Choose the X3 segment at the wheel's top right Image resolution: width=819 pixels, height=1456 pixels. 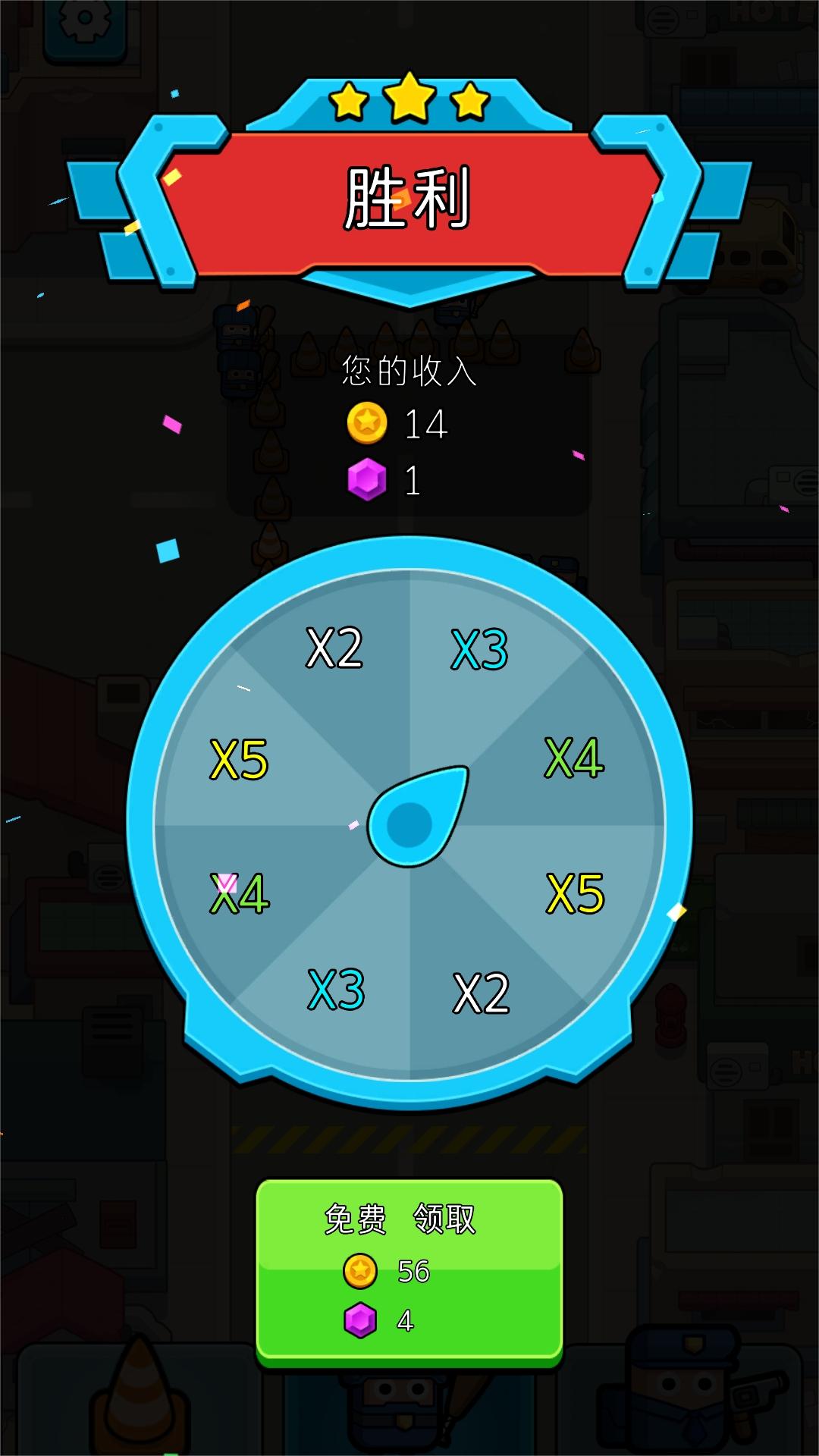482,648
